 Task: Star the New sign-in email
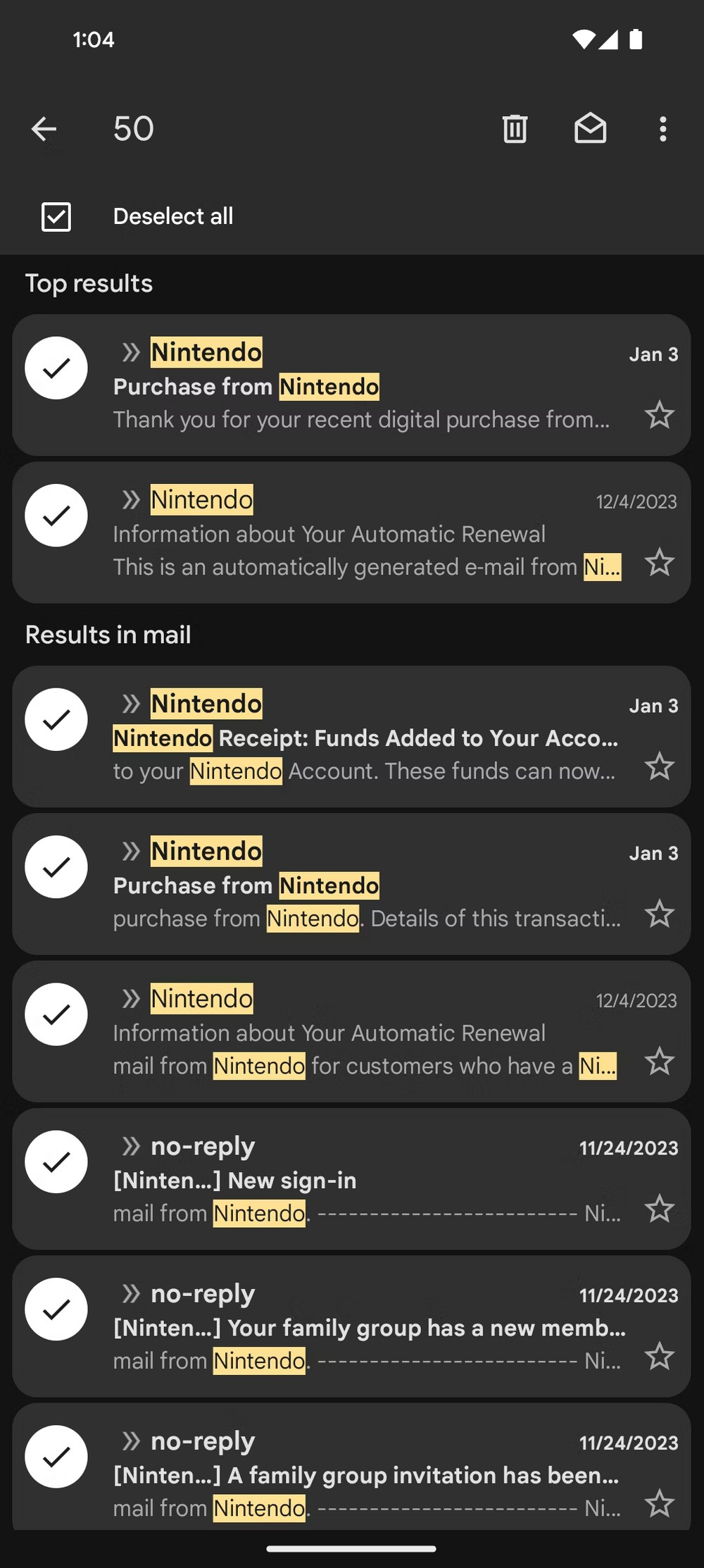[659, 1209]
